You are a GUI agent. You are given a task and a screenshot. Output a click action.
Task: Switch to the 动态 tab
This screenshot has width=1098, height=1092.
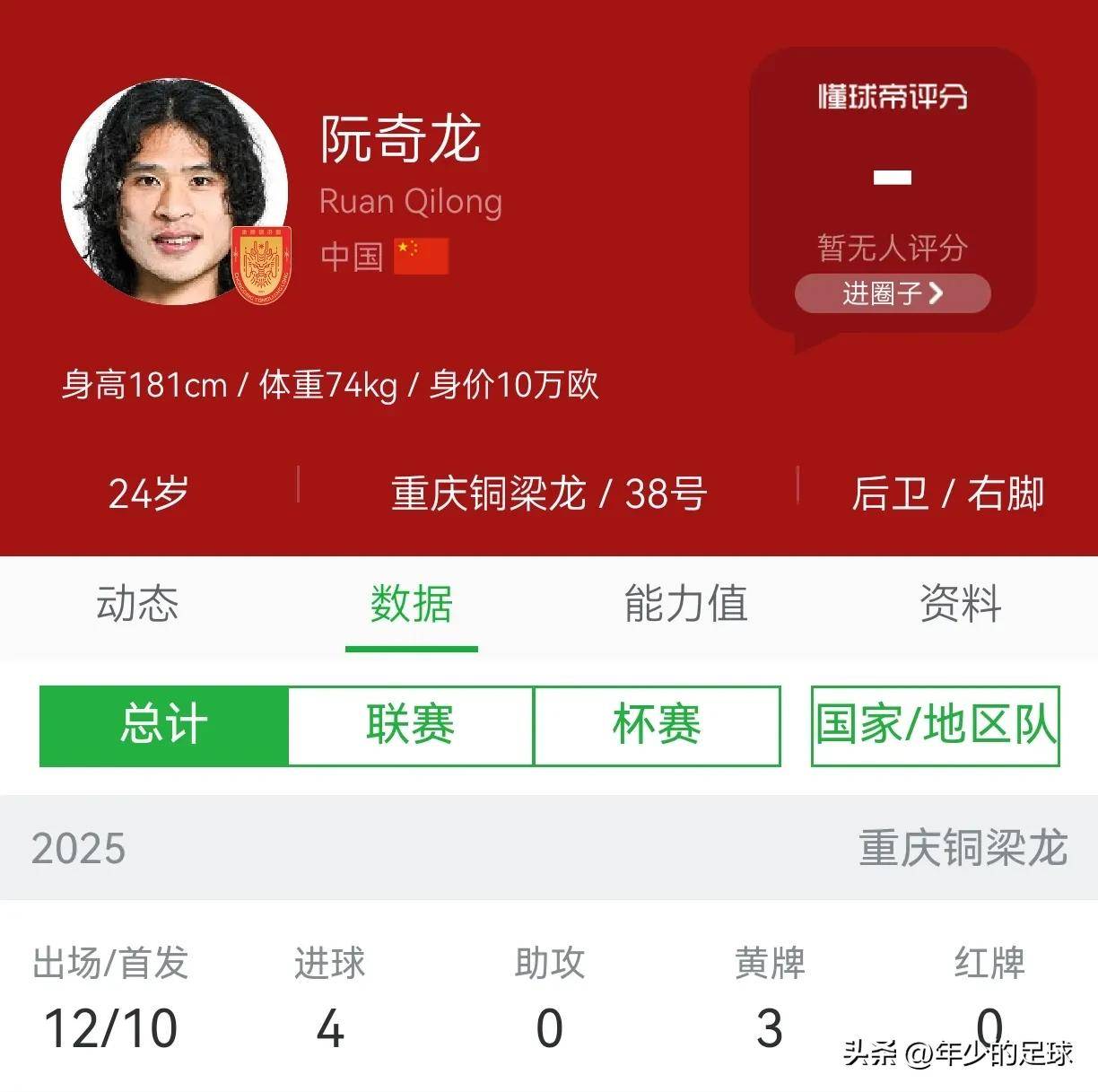tap(137, 604)
